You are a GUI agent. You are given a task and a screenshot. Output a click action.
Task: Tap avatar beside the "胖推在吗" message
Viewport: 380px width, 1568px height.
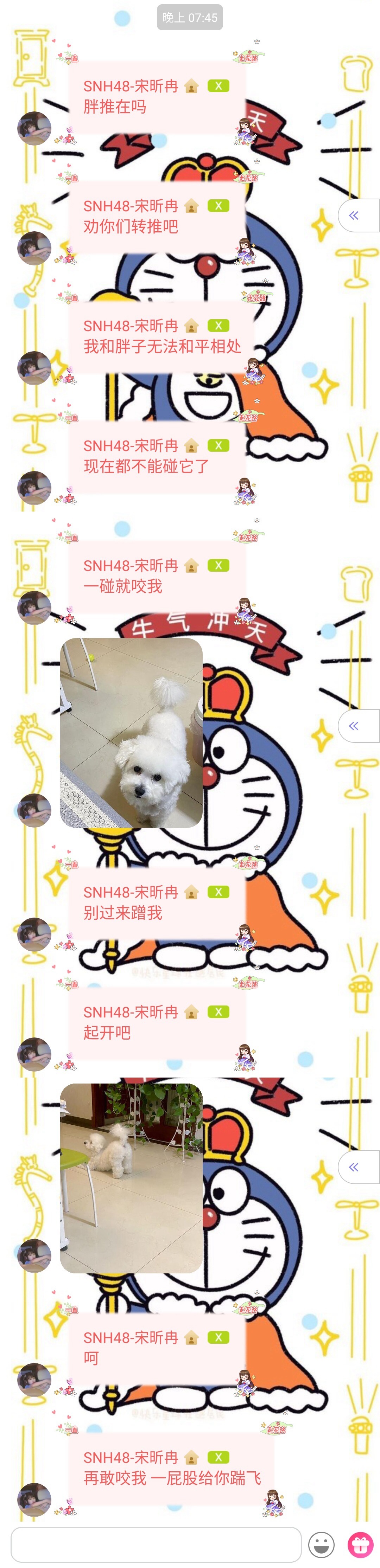pos(34,128)
